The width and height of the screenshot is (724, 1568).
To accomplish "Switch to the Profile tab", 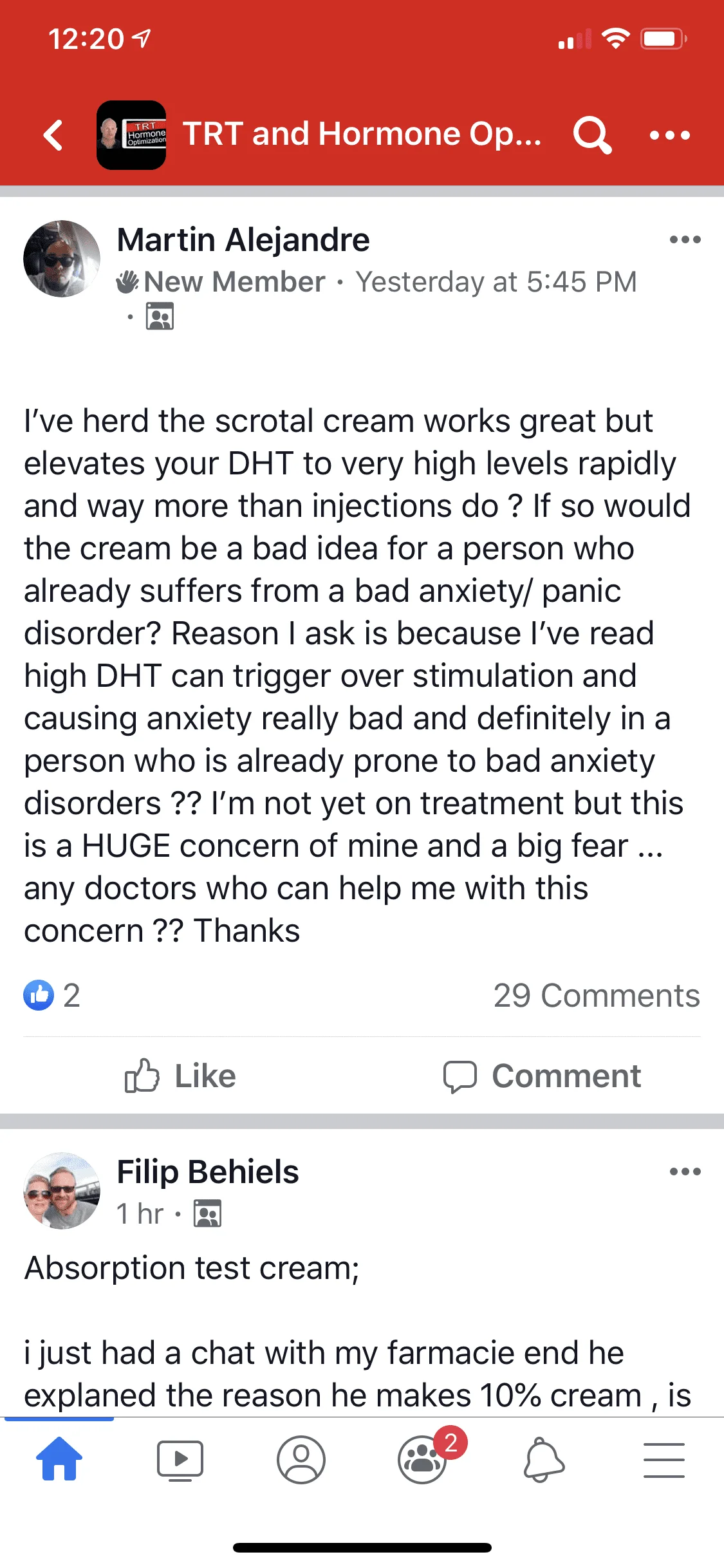I will click(x=301, y=1460).
